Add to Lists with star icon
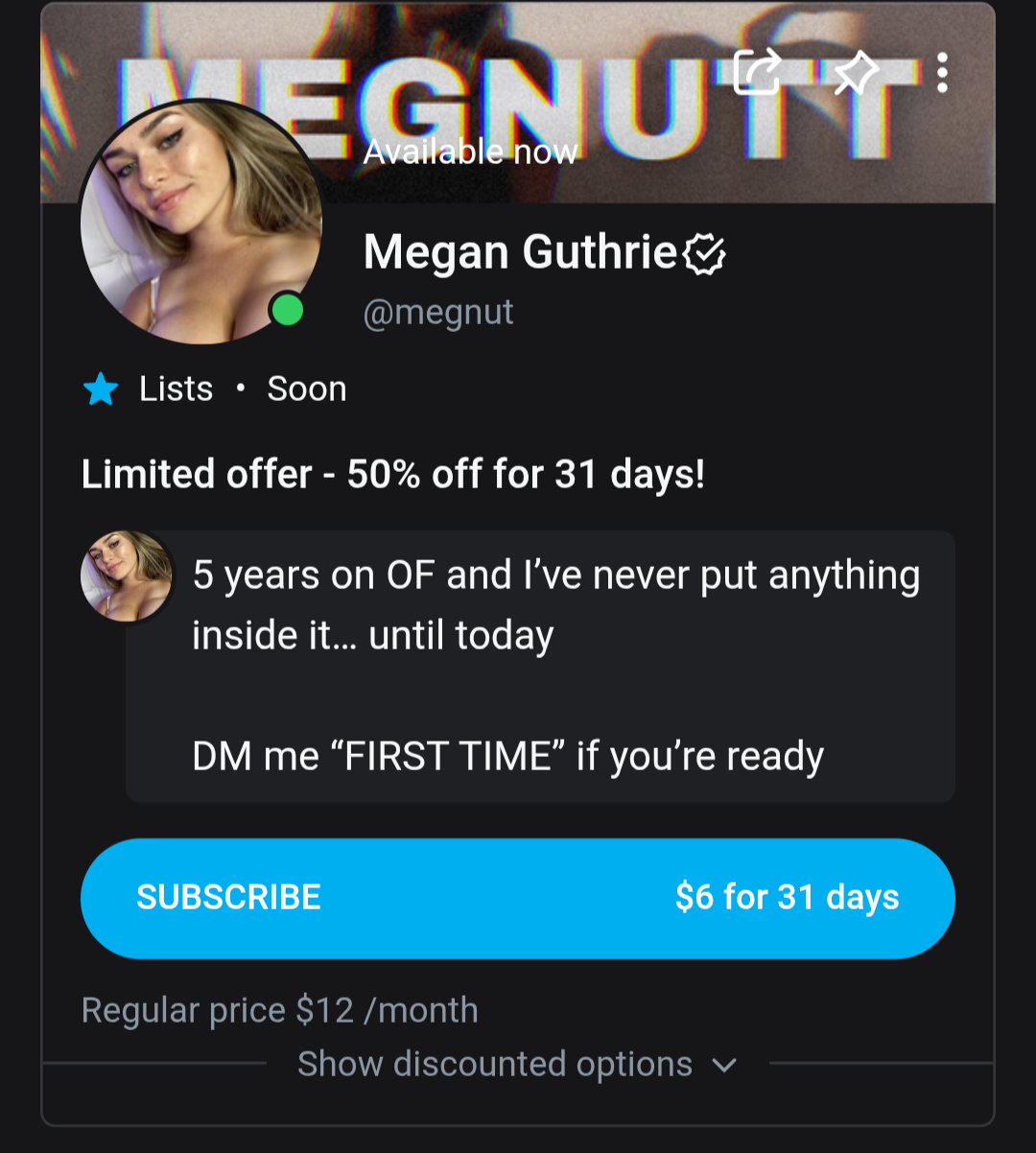 (x=101, y=389)
